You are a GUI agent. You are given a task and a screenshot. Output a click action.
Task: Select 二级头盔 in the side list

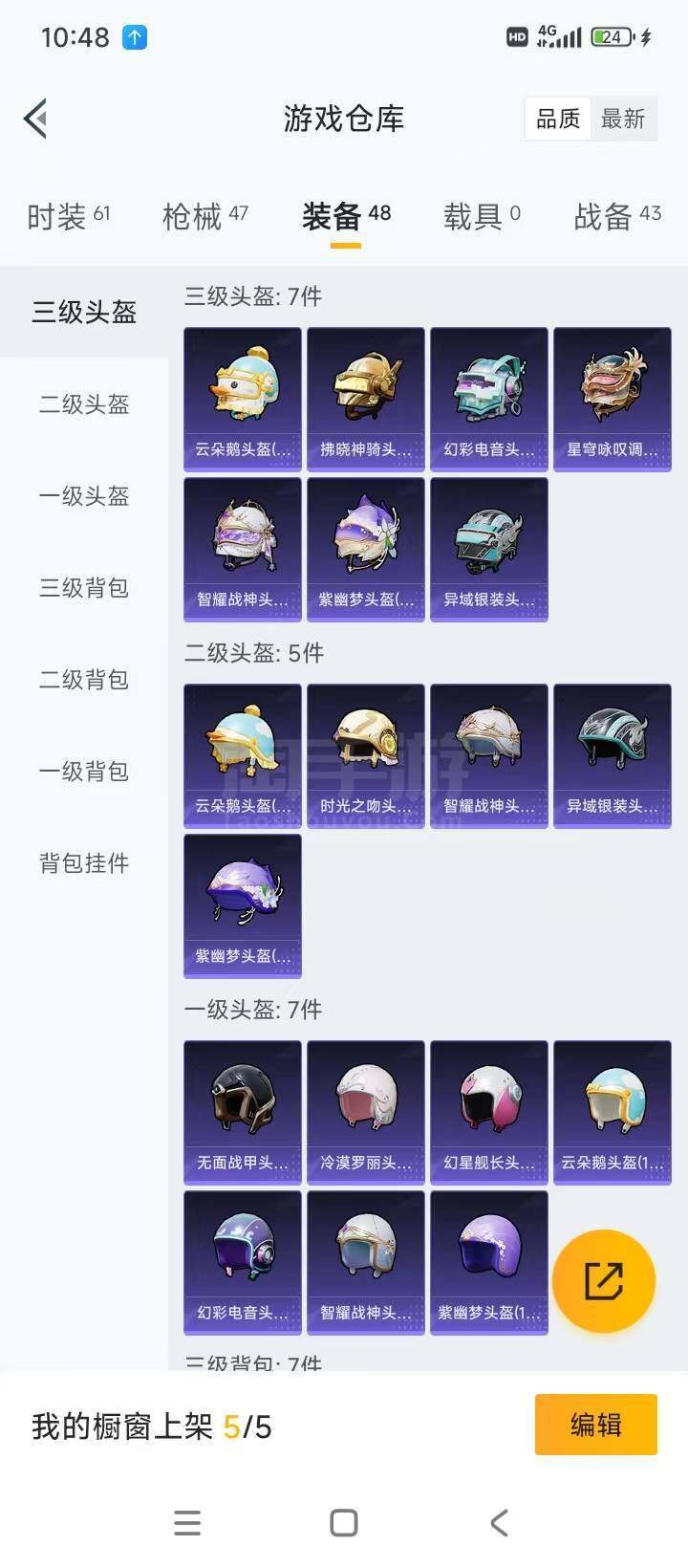click(x=84, y=404)
